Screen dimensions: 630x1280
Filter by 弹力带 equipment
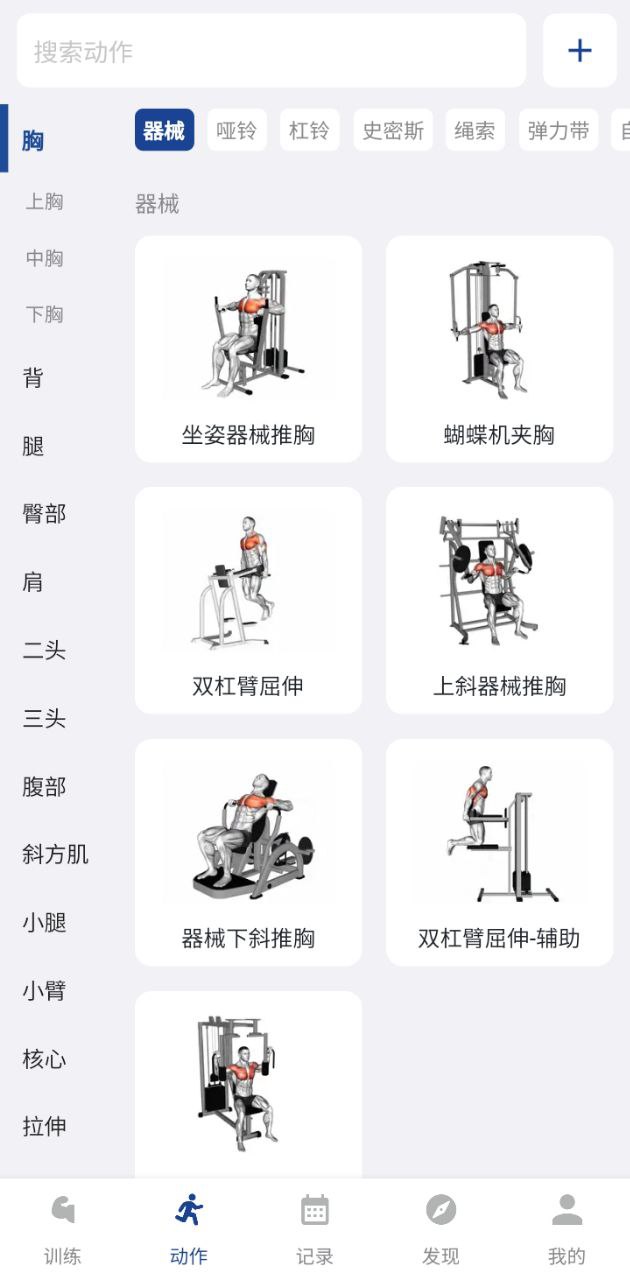558,131
